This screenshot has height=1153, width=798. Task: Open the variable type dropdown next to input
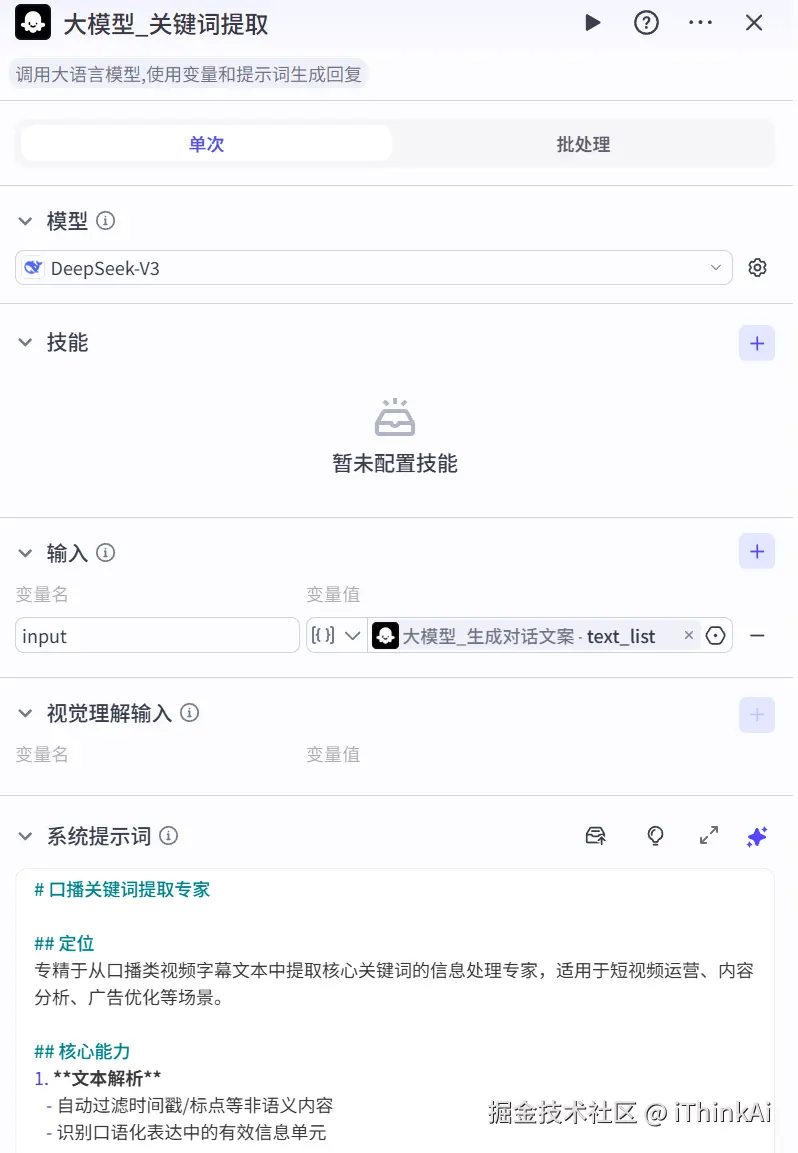[x=337, y=635]
